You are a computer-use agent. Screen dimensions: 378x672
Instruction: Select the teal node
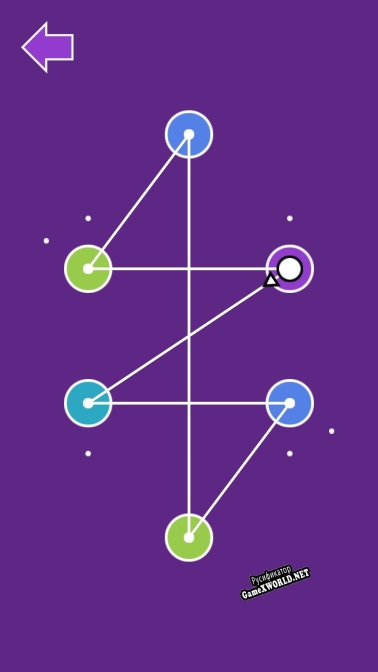point(88,403)
